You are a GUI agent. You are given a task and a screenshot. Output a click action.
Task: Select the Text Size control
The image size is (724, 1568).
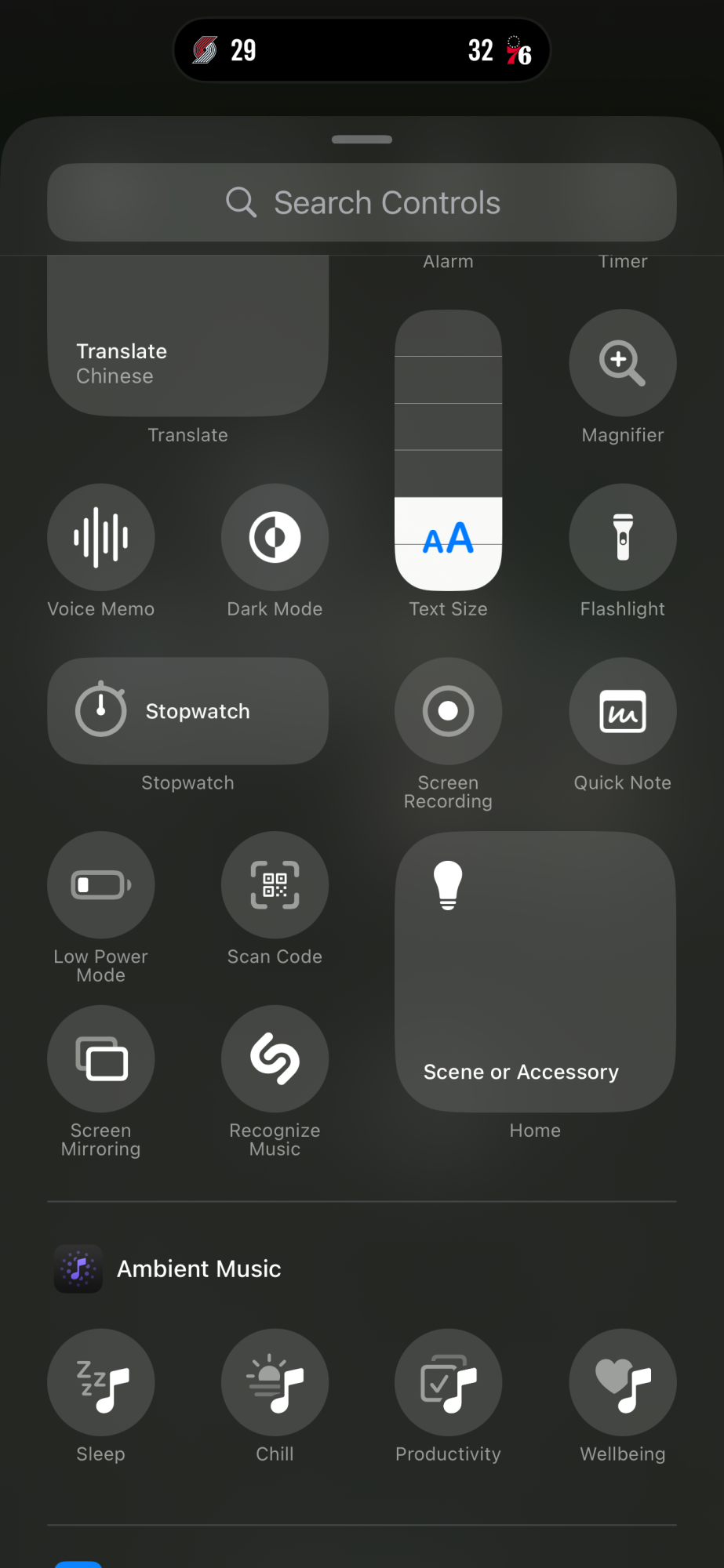(448, 450)
